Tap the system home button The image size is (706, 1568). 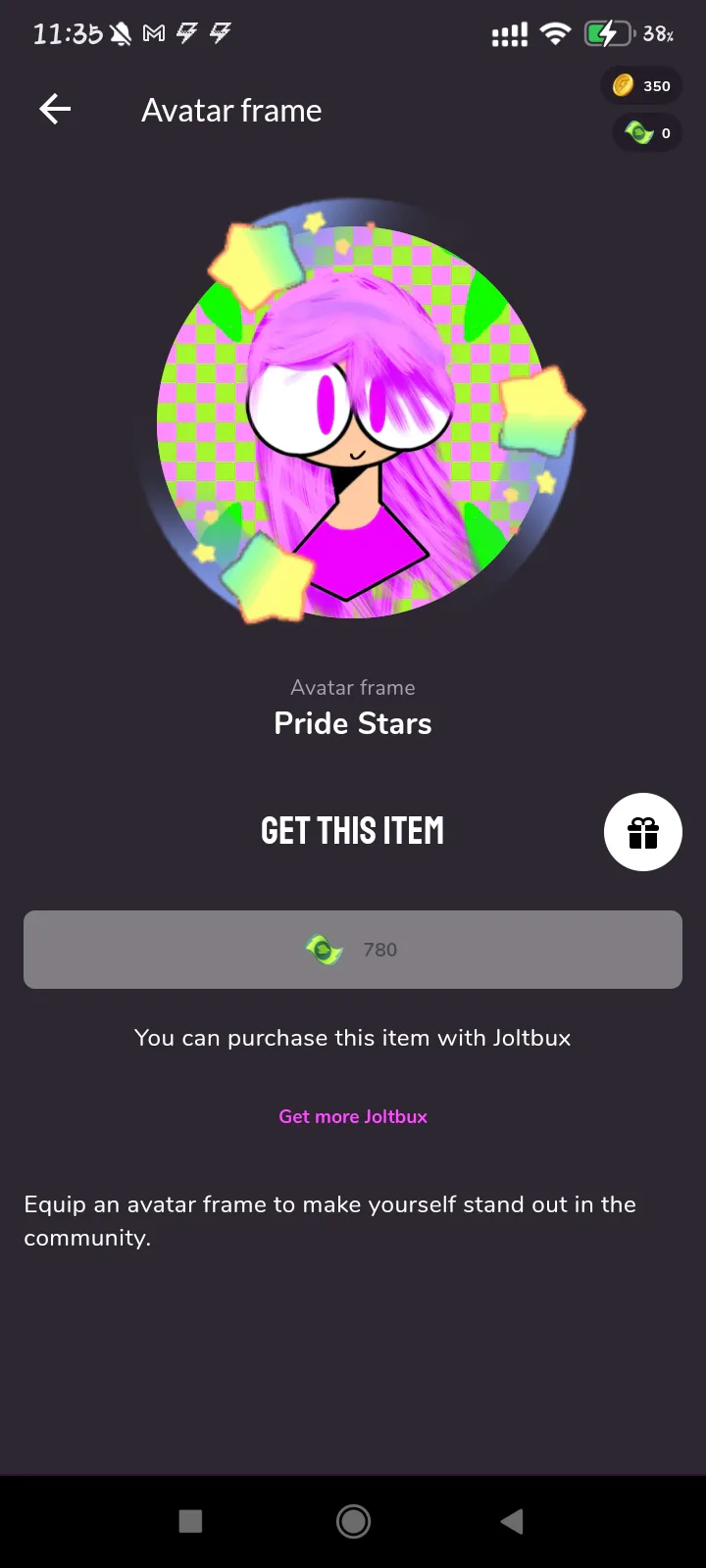click(x=353, y=1521)
